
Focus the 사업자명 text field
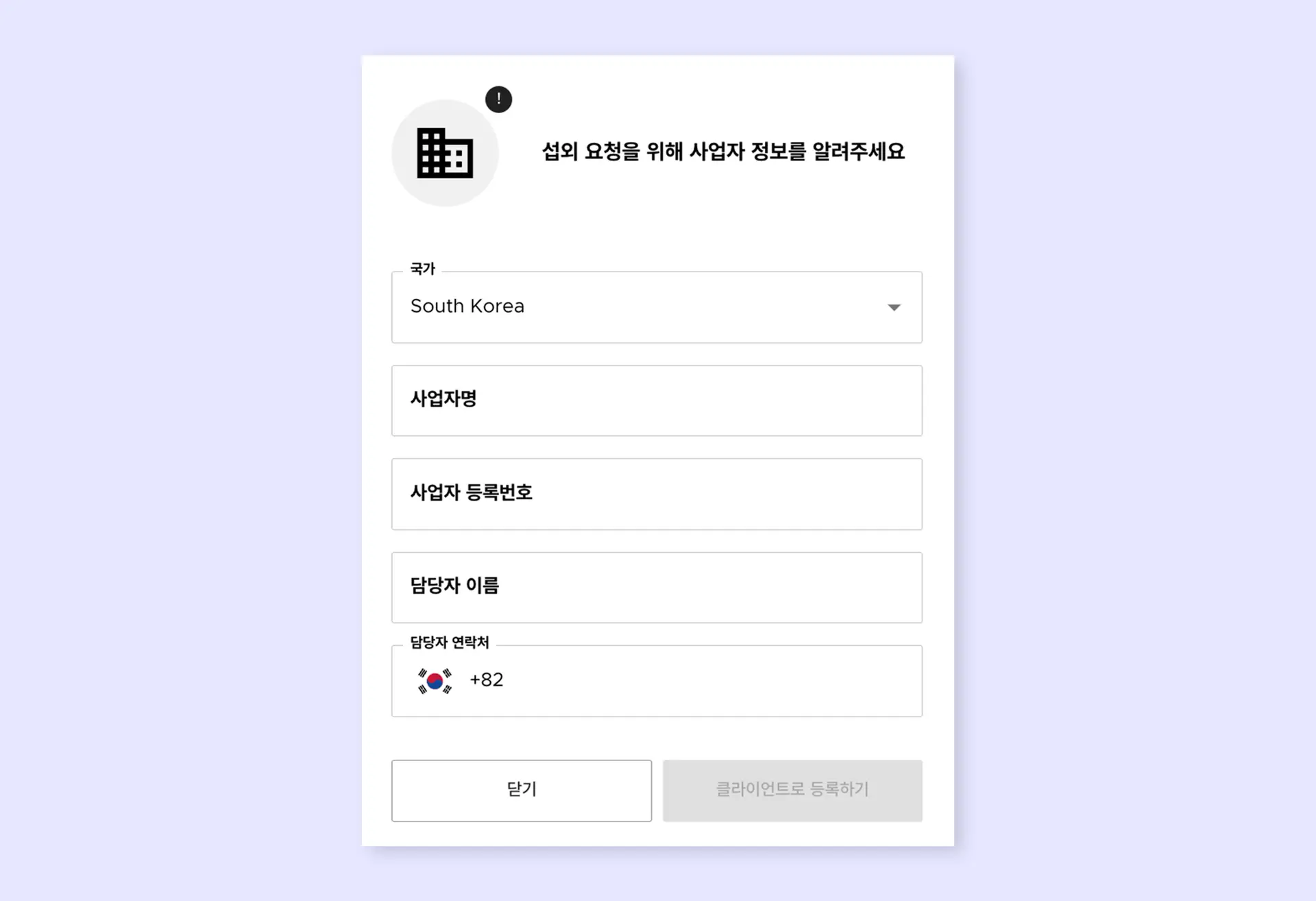point(656,400)
